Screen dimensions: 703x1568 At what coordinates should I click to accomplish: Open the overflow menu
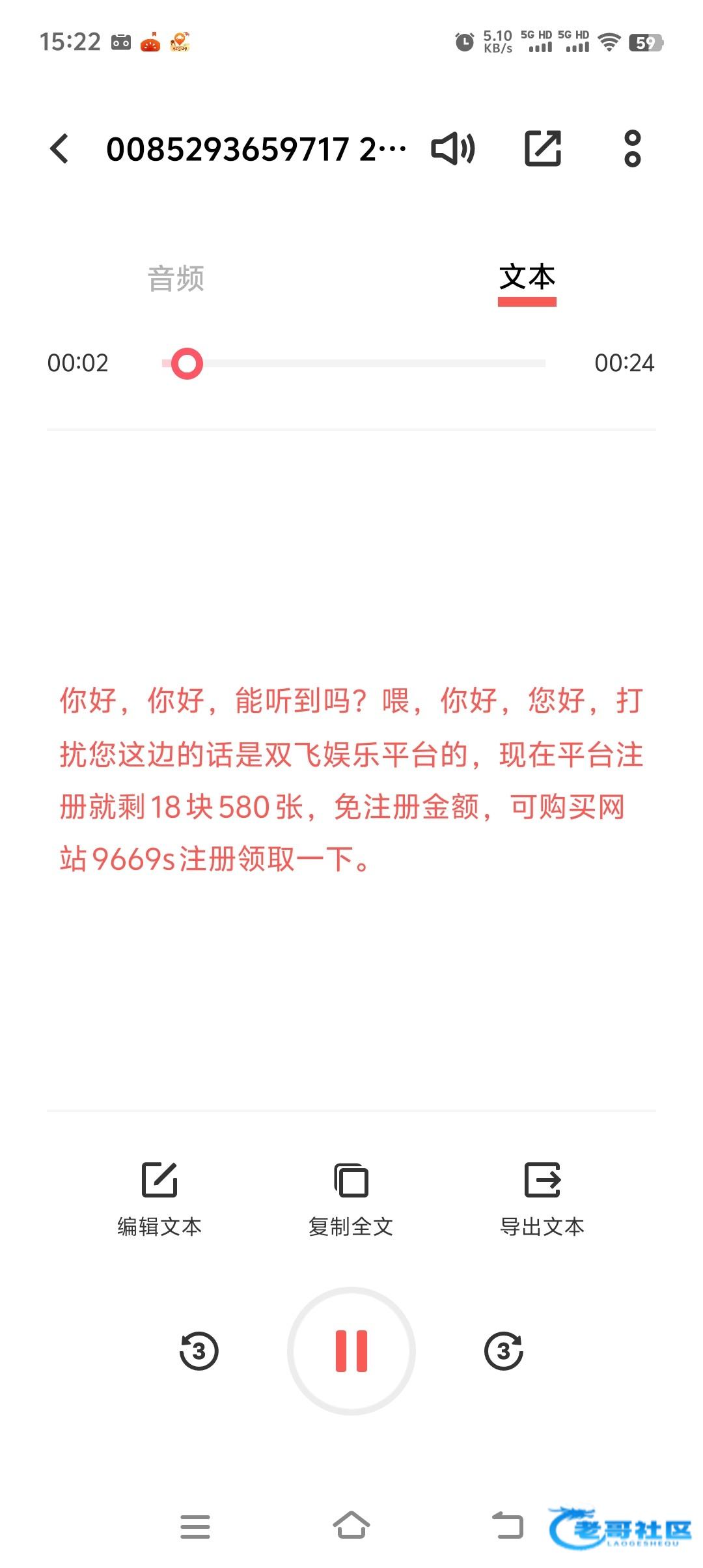[633, 148]
